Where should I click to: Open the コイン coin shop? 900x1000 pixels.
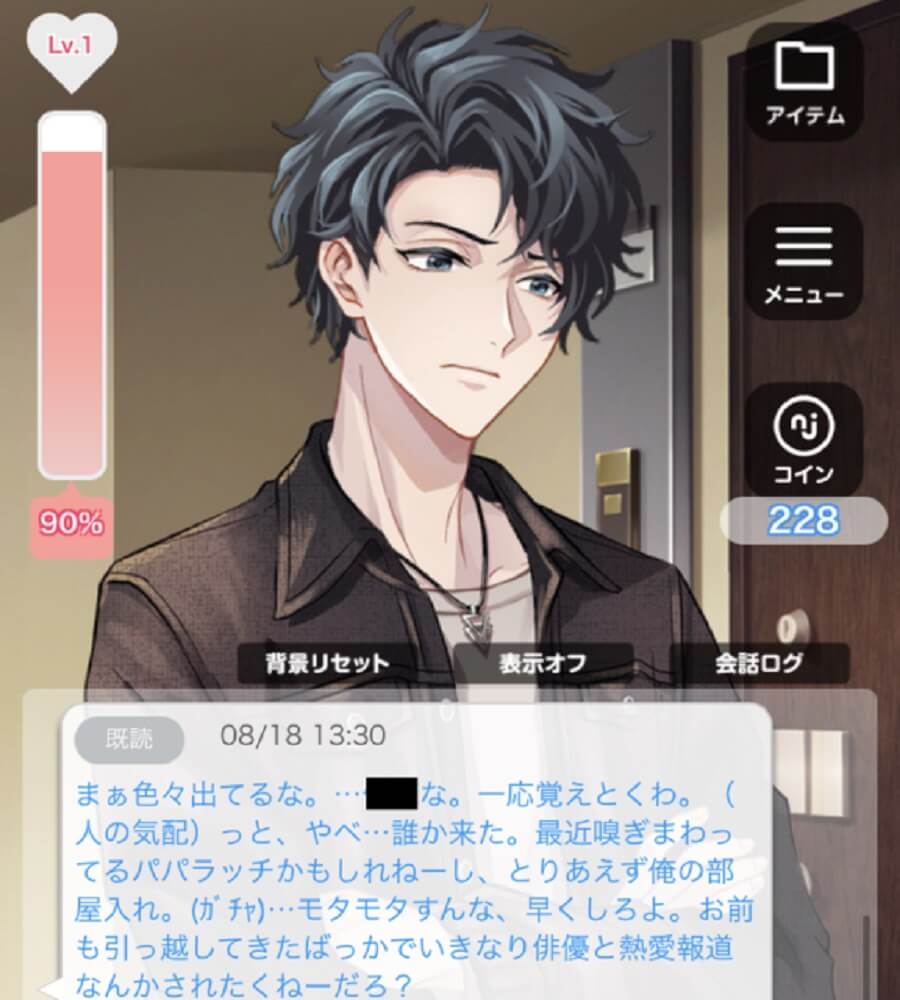coord(804,440)
